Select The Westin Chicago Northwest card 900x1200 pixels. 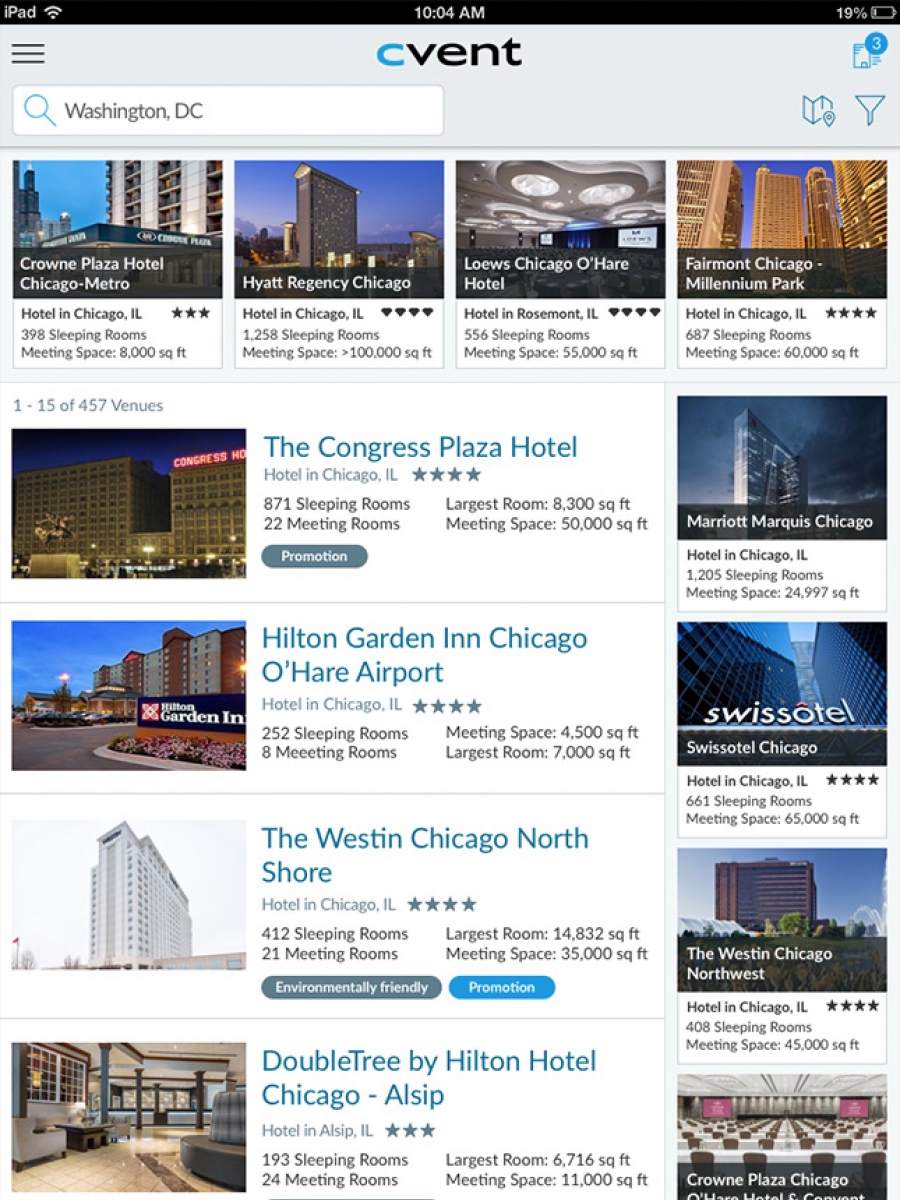click(x=781, y=954)
